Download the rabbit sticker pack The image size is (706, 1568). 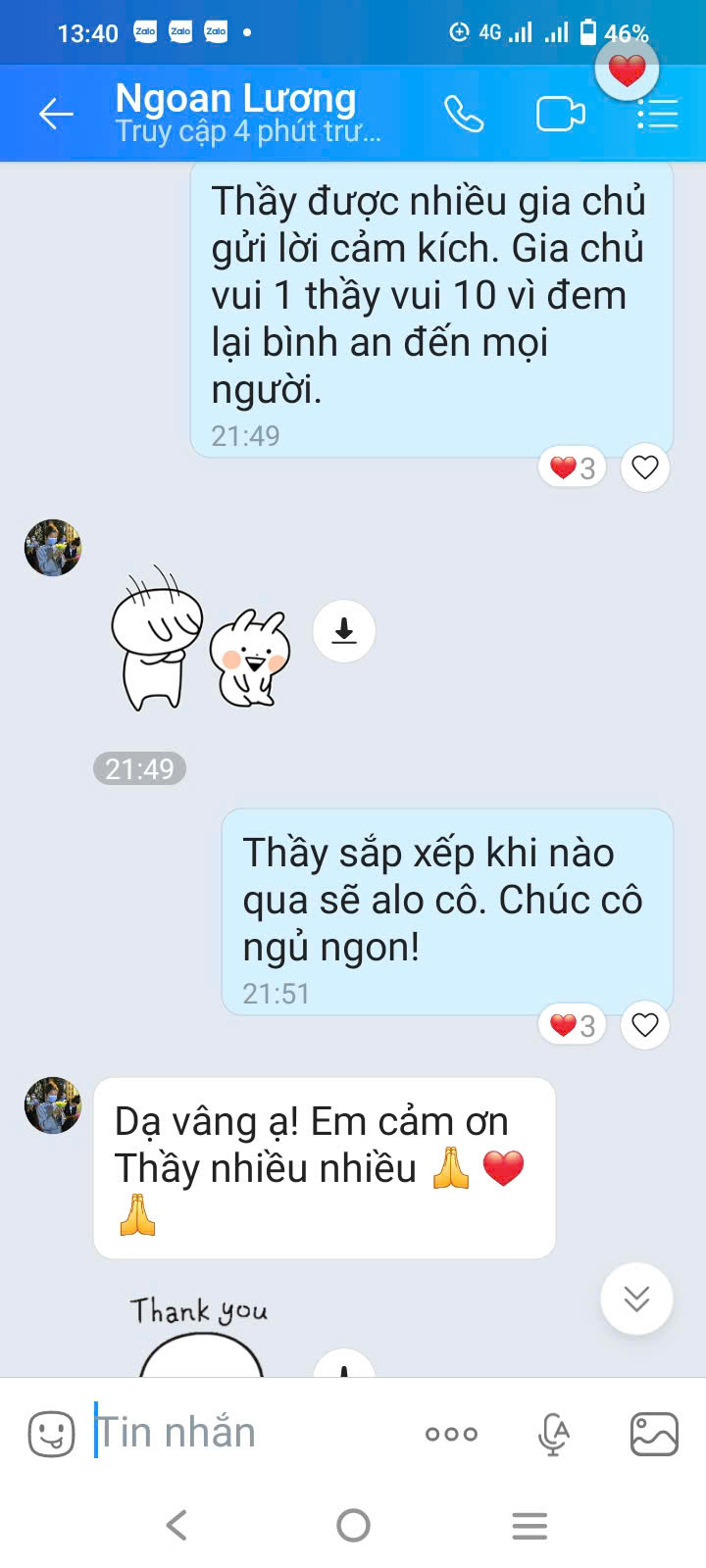pos(343,630)
